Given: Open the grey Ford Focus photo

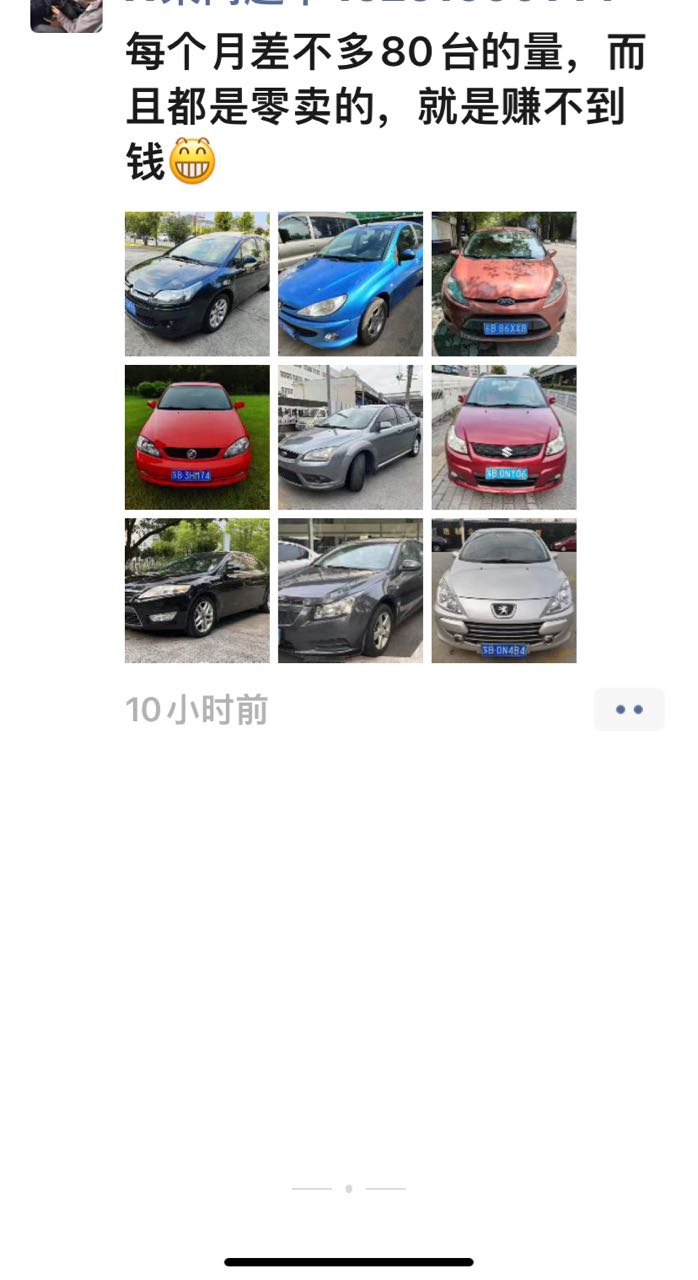Looking at the screenshot, I should point(350,437).
